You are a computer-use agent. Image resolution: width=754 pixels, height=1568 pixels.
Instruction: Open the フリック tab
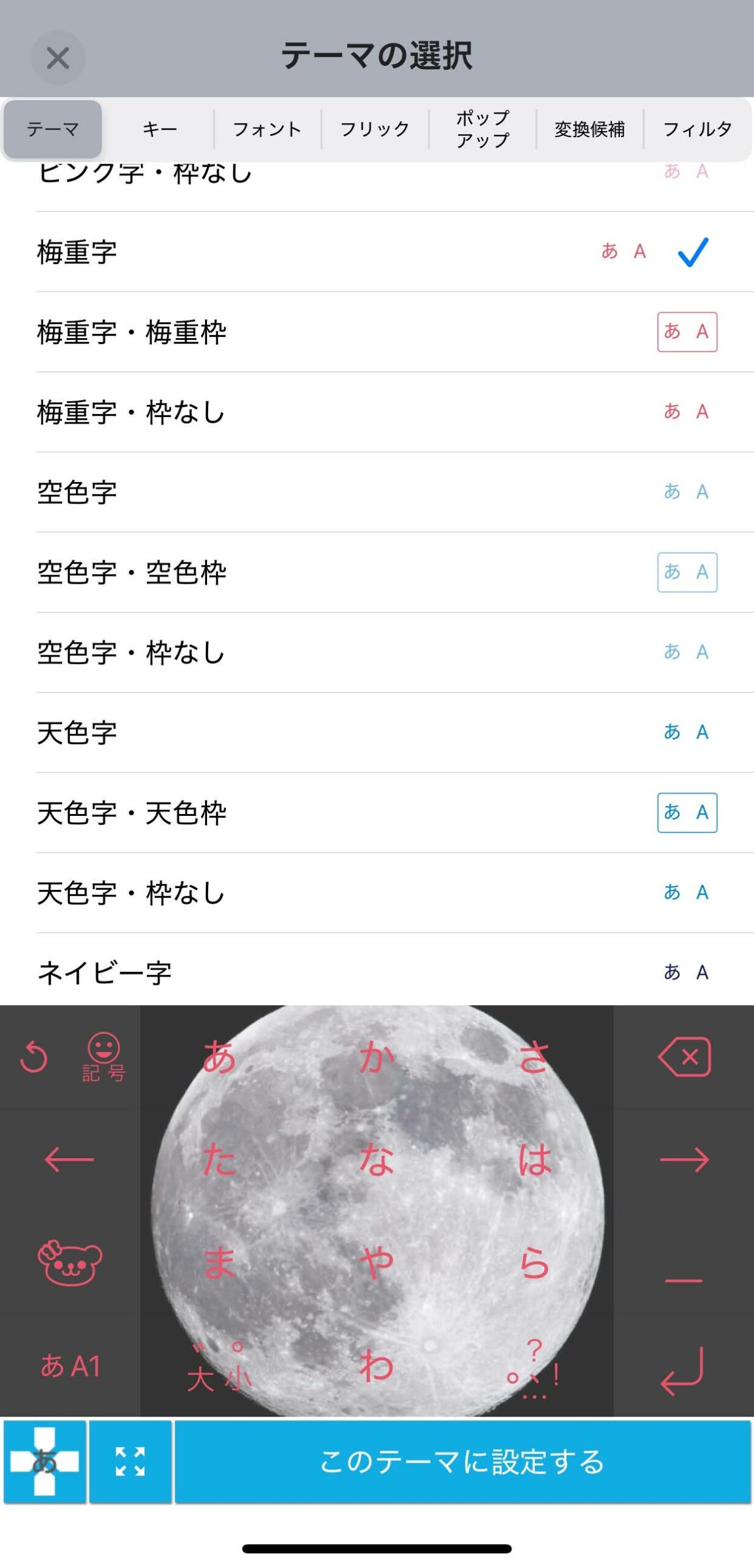pos(375,129)
